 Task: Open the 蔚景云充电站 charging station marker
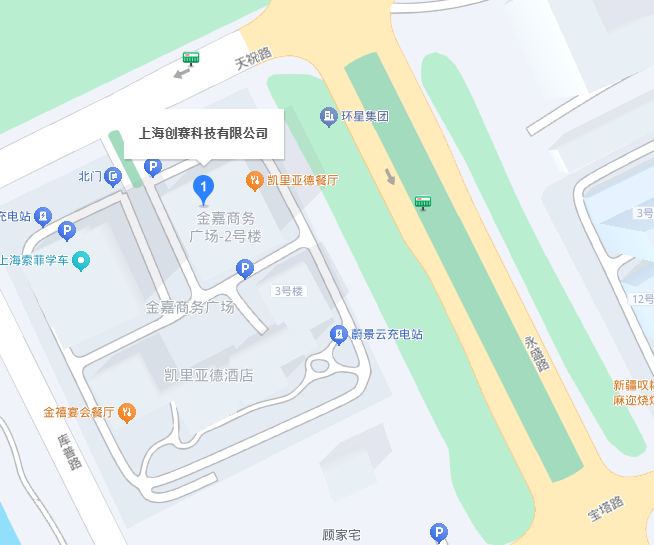pos(339,334)
